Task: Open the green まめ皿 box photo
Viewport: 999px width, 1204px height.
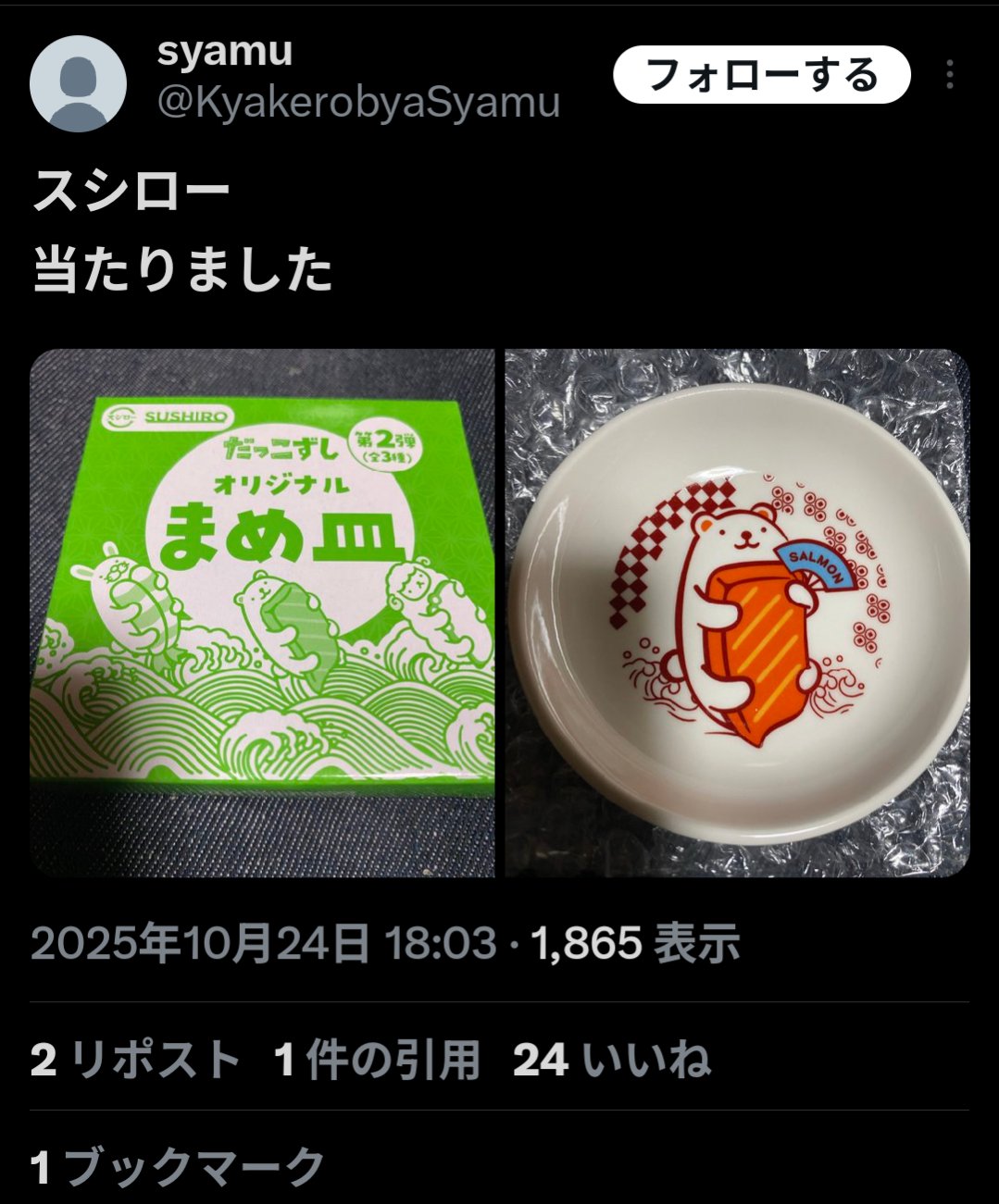Action: (x=263, y=613)
